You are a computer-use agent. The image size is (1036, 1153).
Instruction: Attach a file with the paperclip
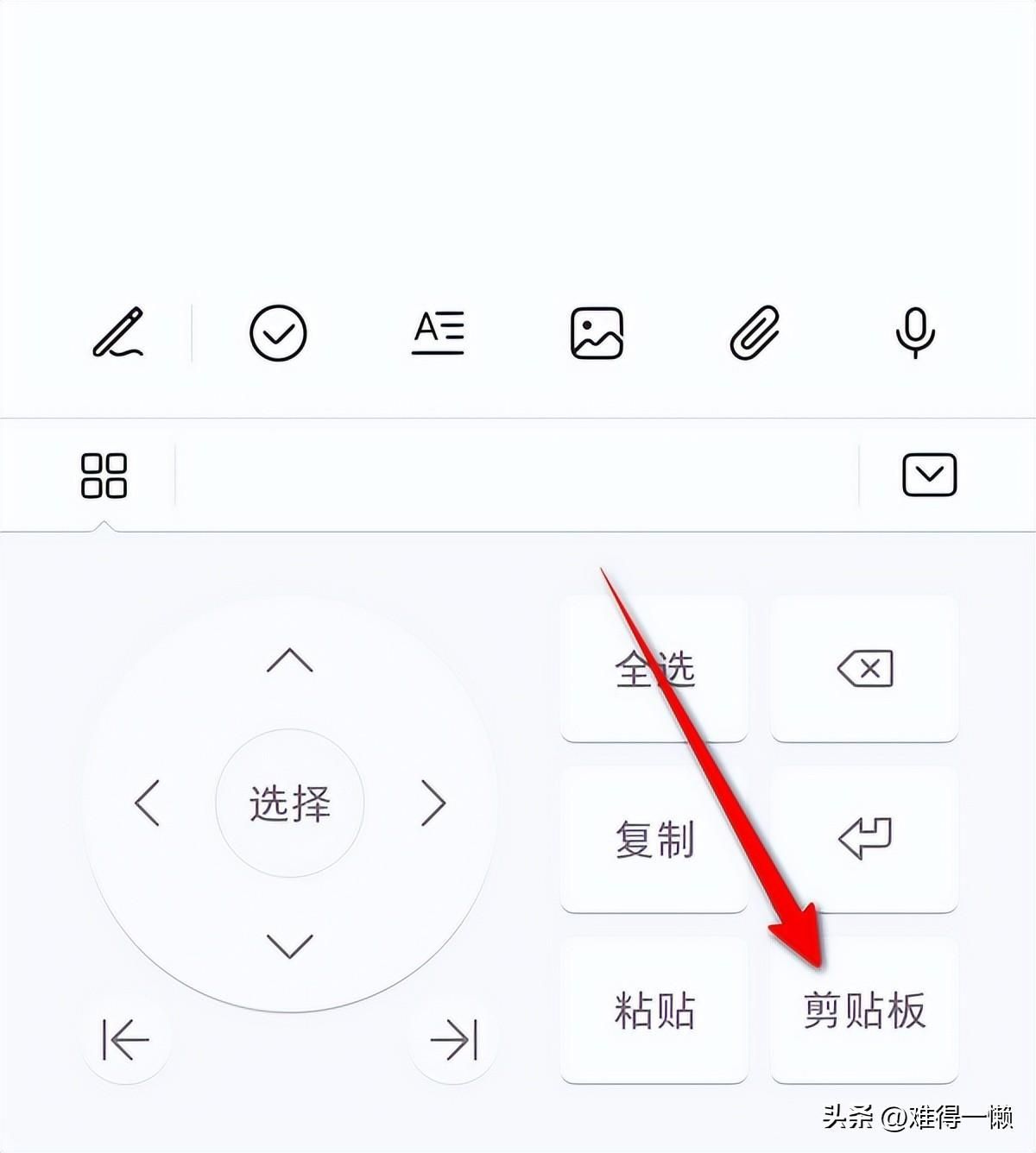755,333
